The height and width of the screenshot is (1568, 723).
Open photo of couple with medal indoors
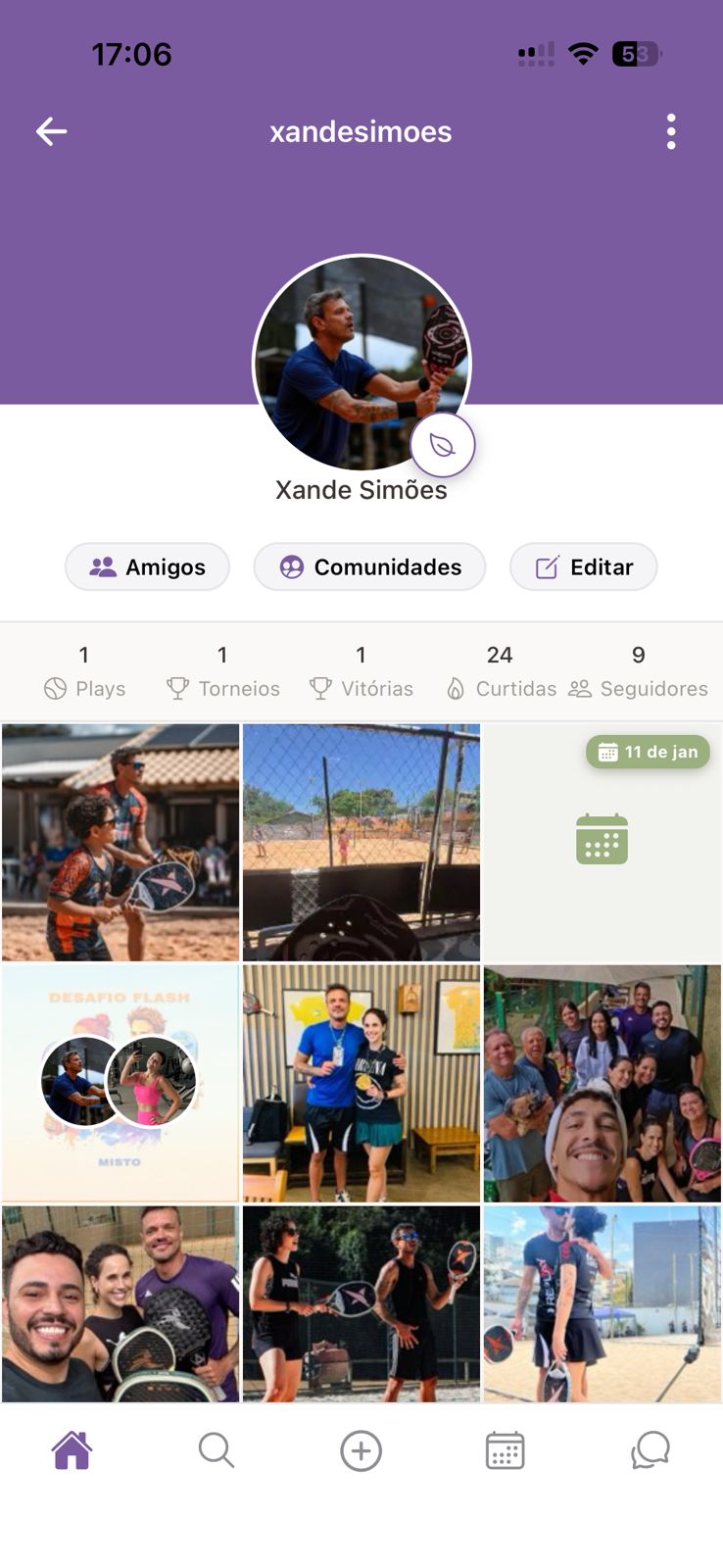[x=361, y=1083]
